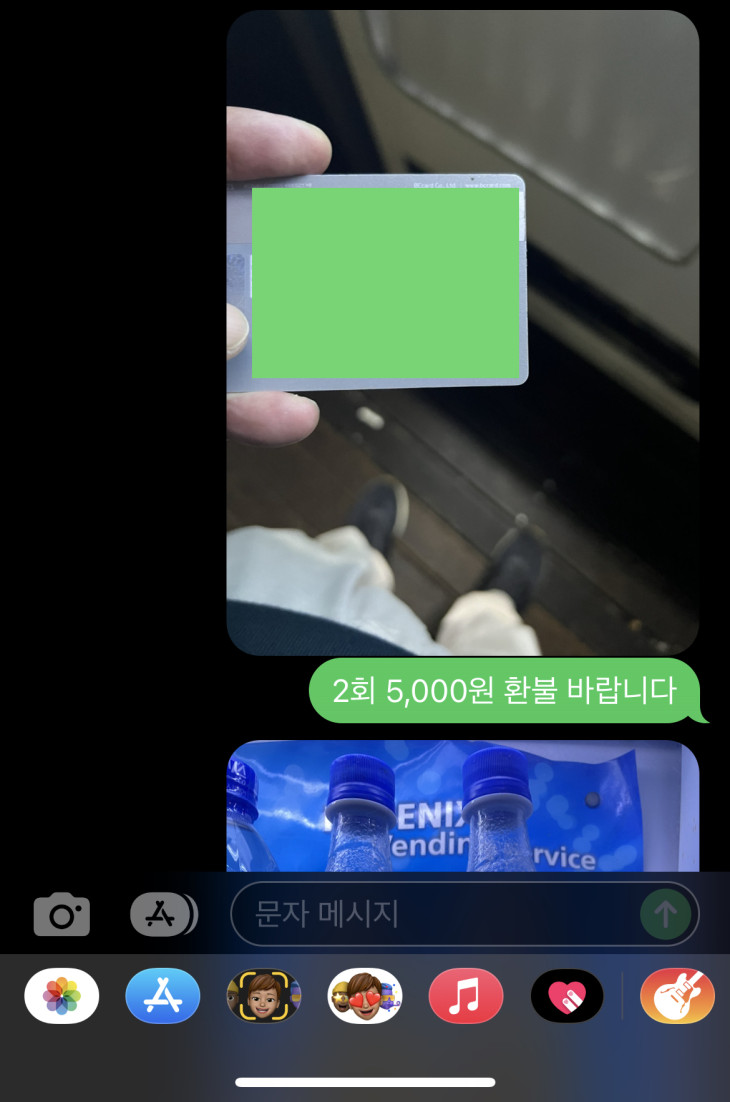
Task: Open Apple Music in the app drawer
Action: pos(465,996)
